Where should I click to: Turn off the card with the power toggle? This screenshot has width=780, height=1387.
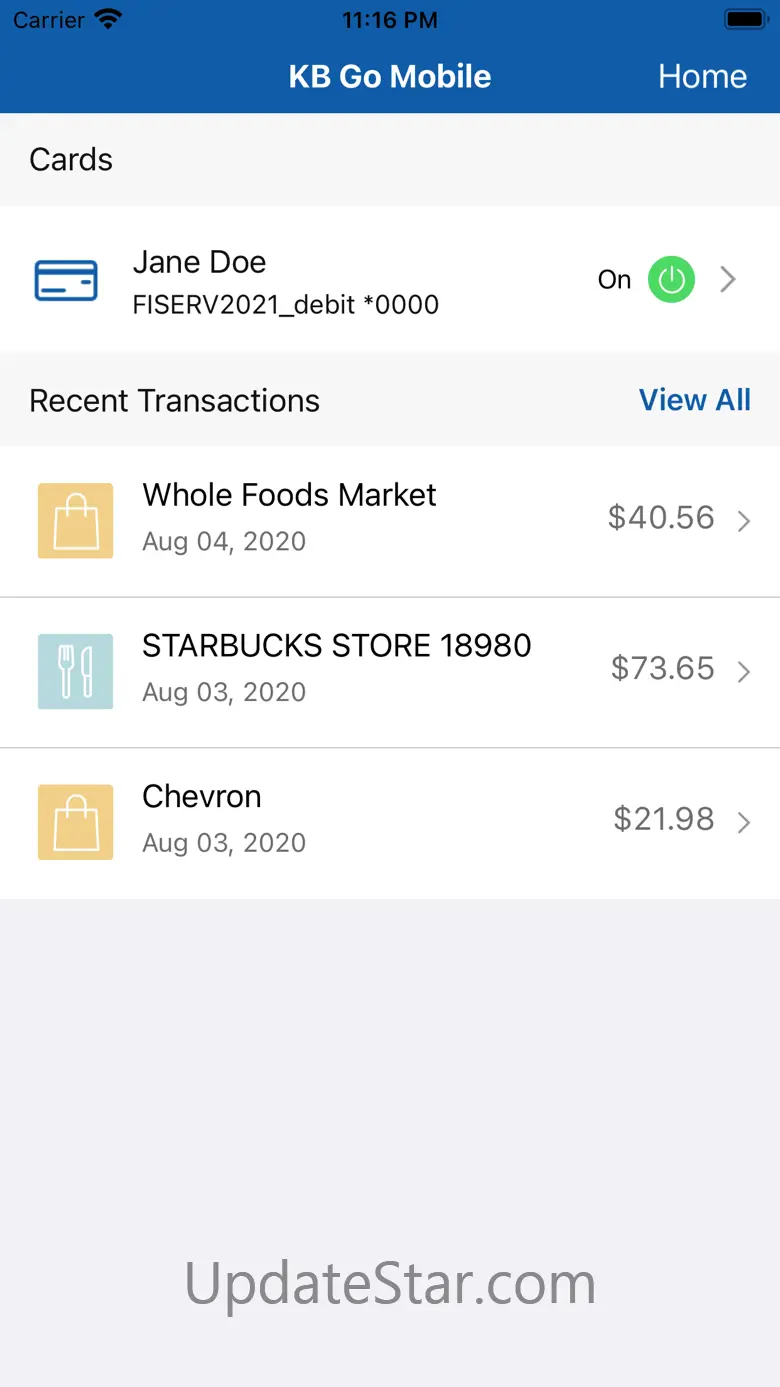pyautogui.click(x=671, y=280)
